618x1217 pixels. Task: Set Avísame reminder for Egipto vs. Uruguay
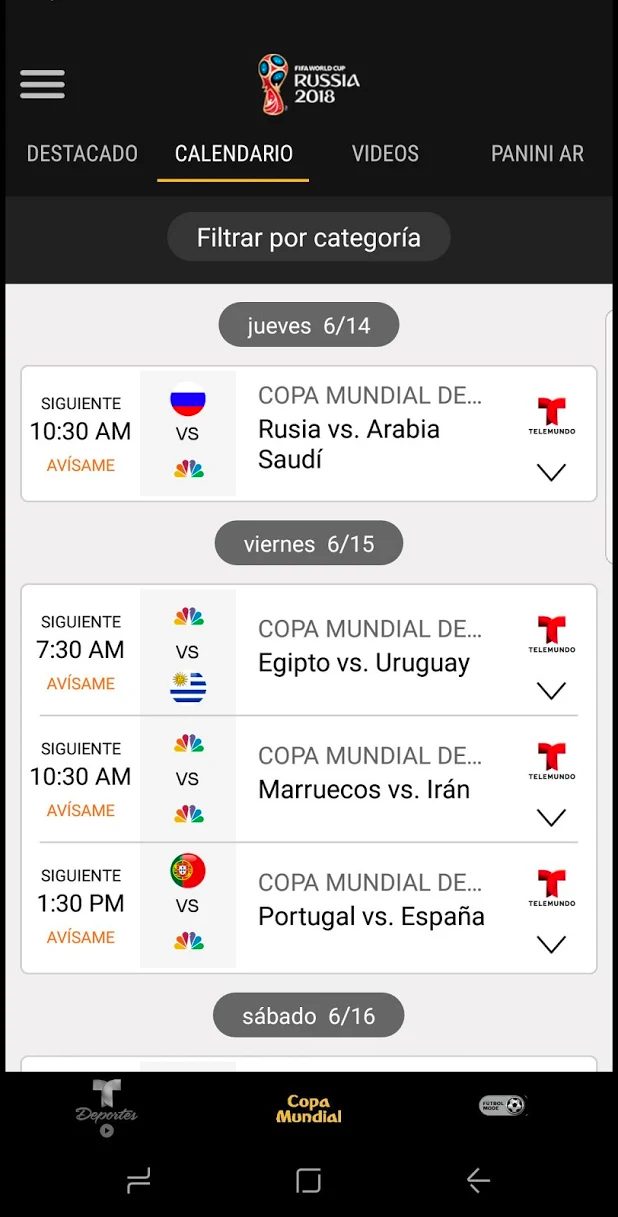pos(80,684)
